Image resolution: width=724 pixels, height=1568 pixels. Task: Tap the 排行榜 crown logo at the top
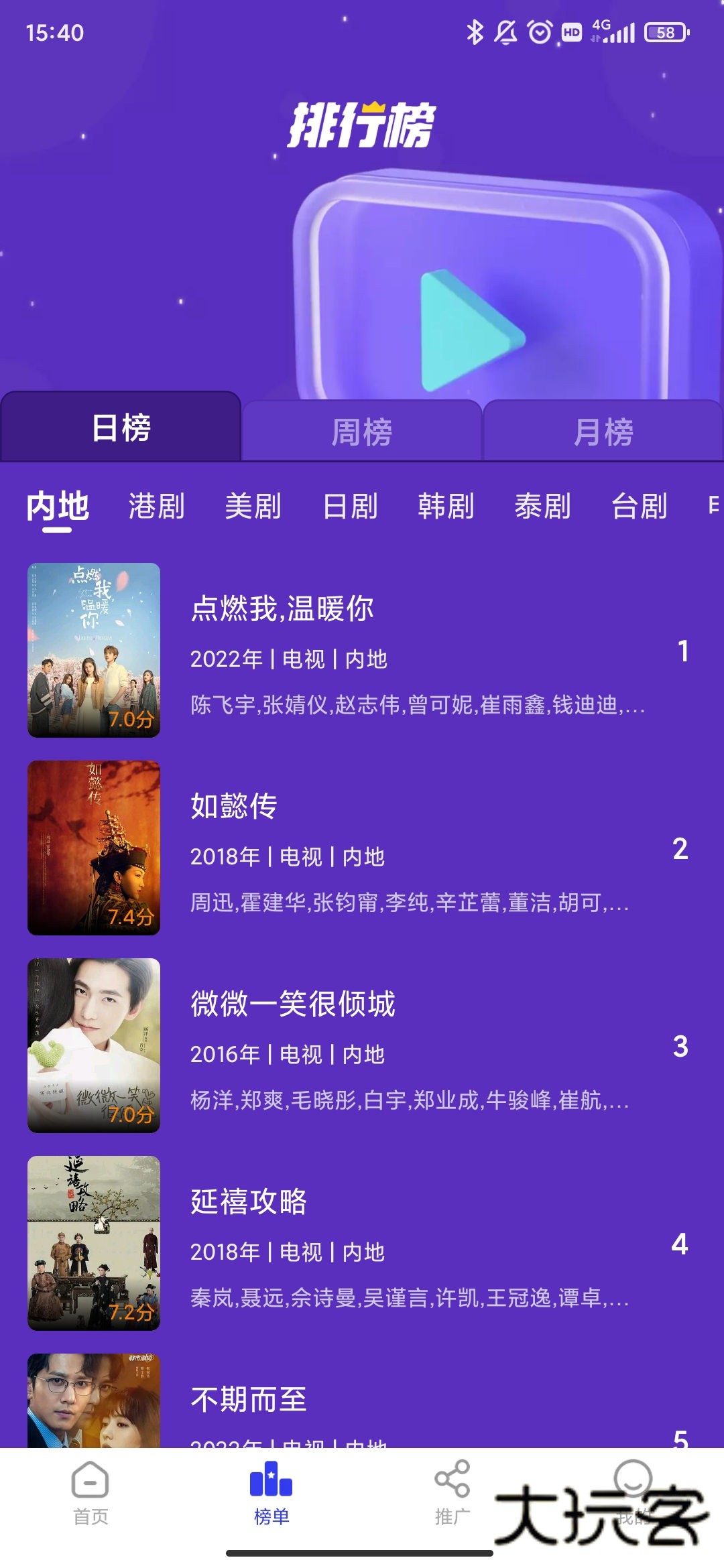[x=362, y=124]
